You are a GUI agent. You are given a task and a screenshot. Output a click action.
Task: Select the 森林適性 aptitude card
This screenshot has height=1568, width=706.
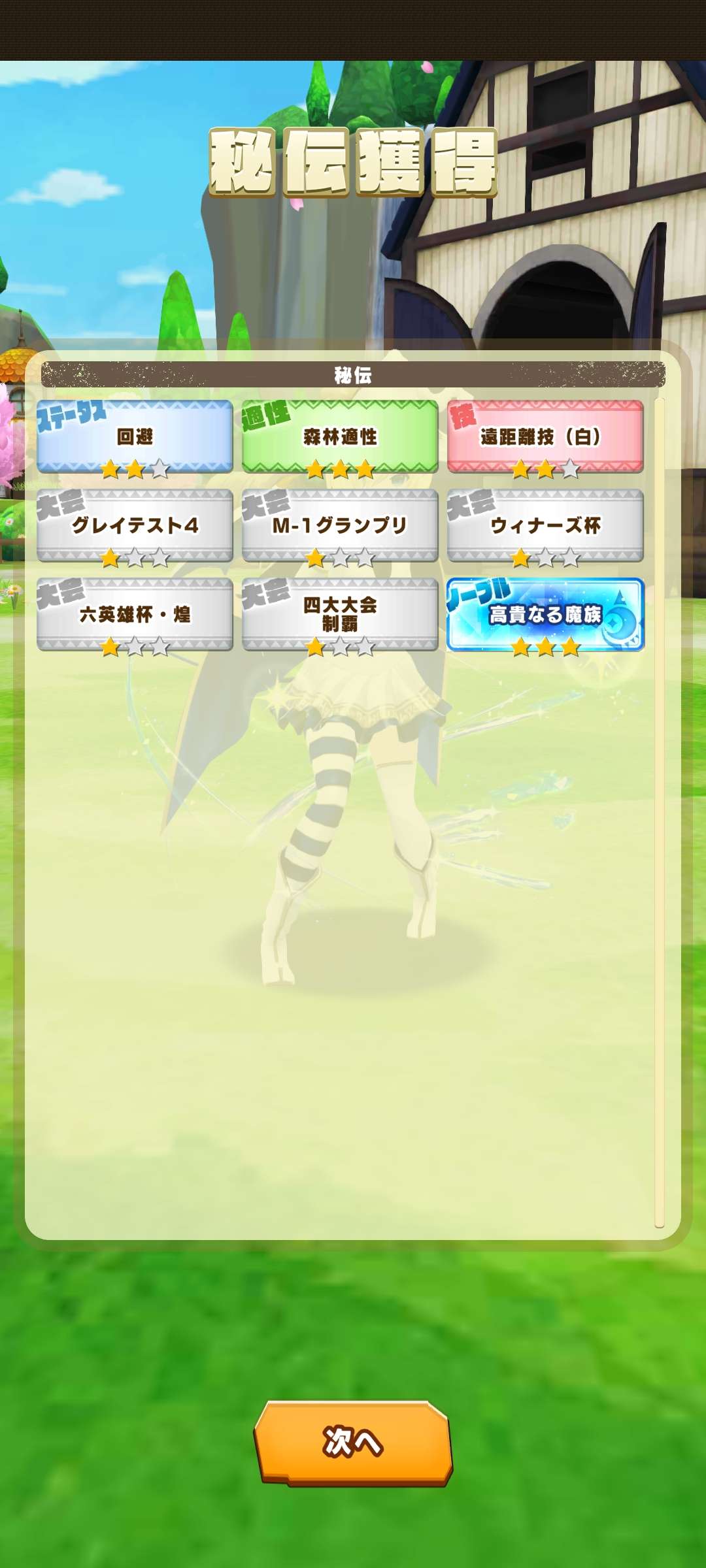tap(340, 436)
